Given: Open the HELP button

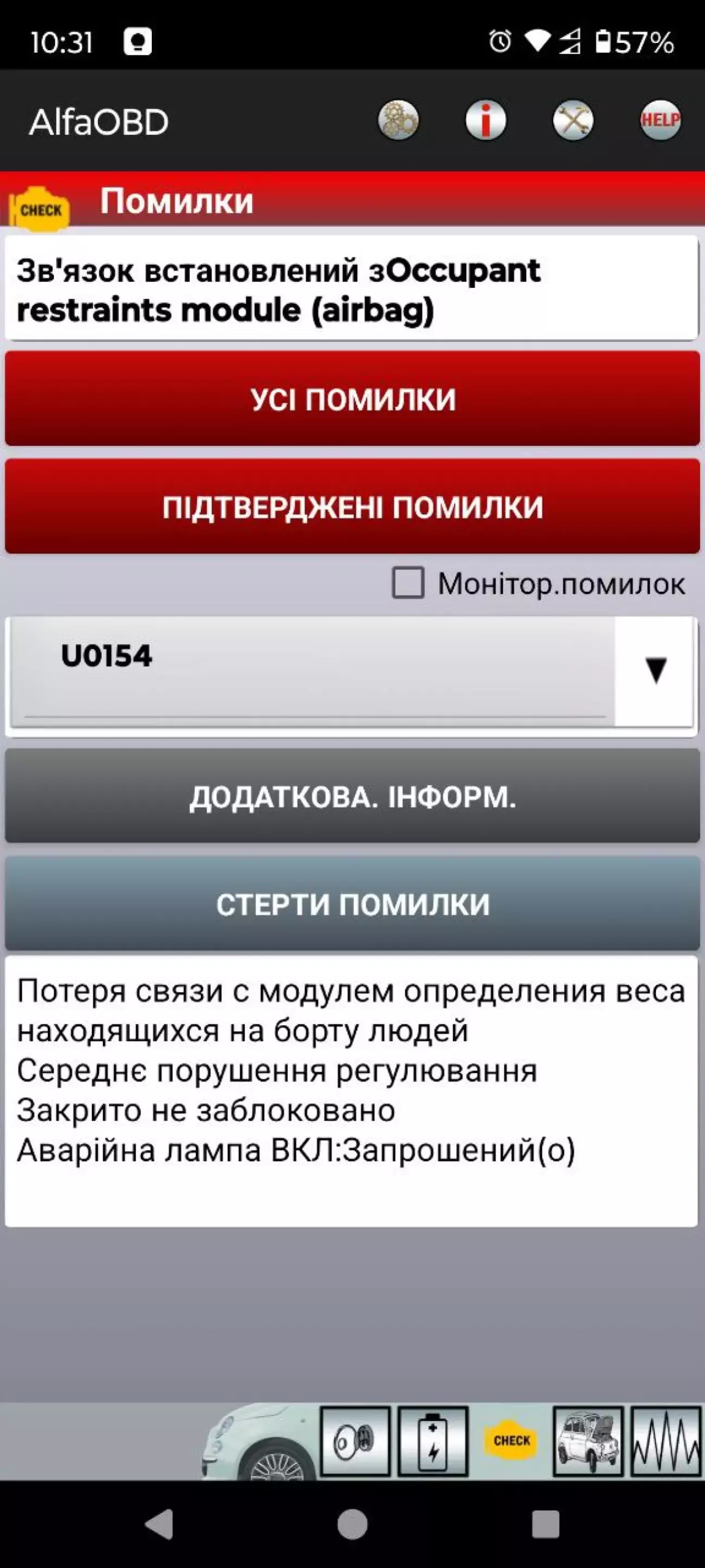Looking at the screenshot, I should [660, 120].
